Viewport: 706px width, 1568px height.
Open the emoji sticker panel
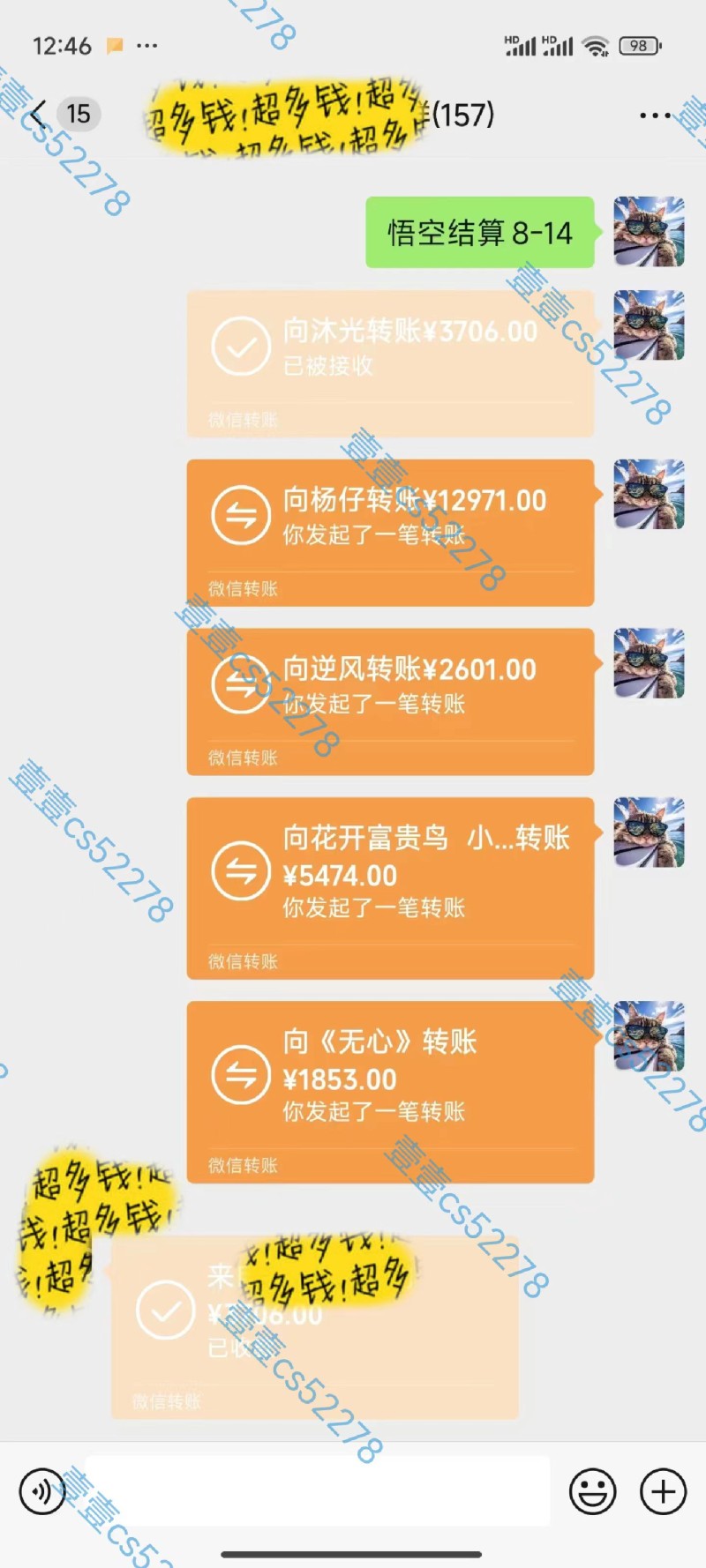[x=592, y=1491]
